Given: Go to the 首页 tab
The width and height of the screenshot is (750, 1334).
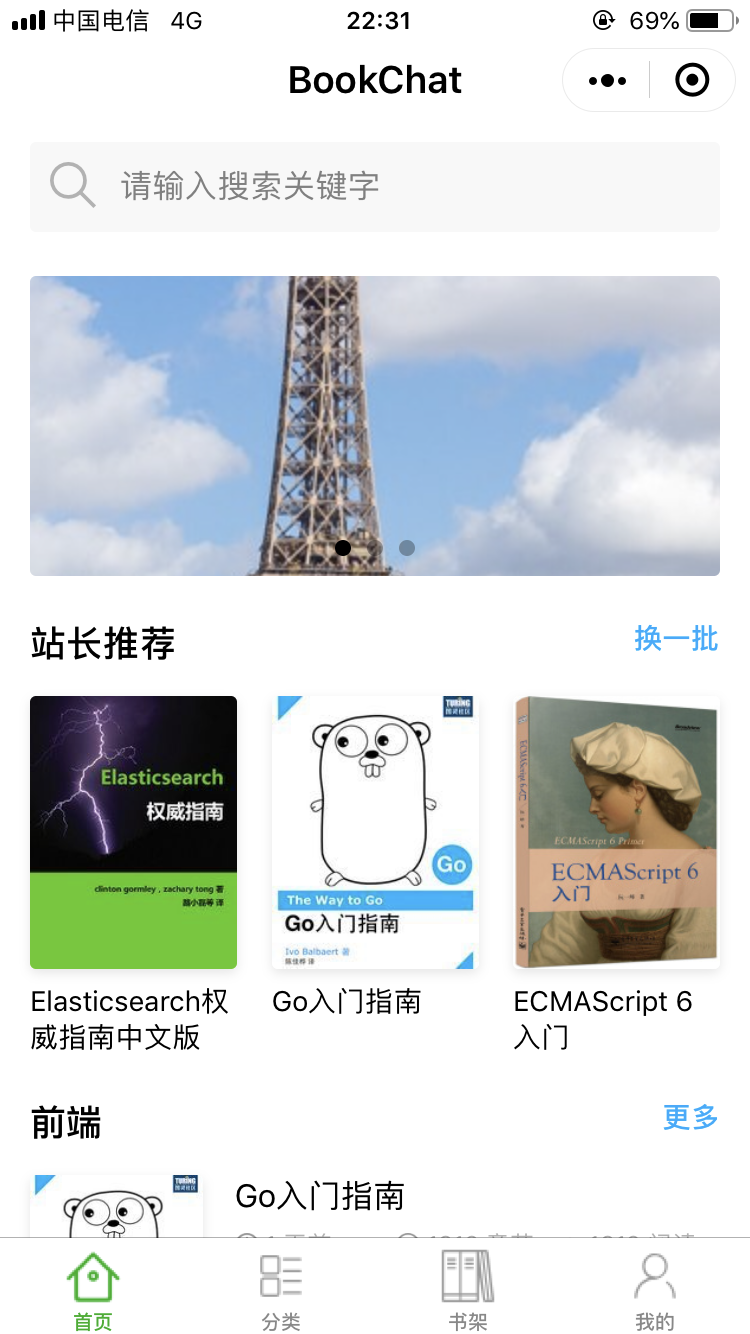Looking at the screenshot, I should click(x=93, y=1290).
